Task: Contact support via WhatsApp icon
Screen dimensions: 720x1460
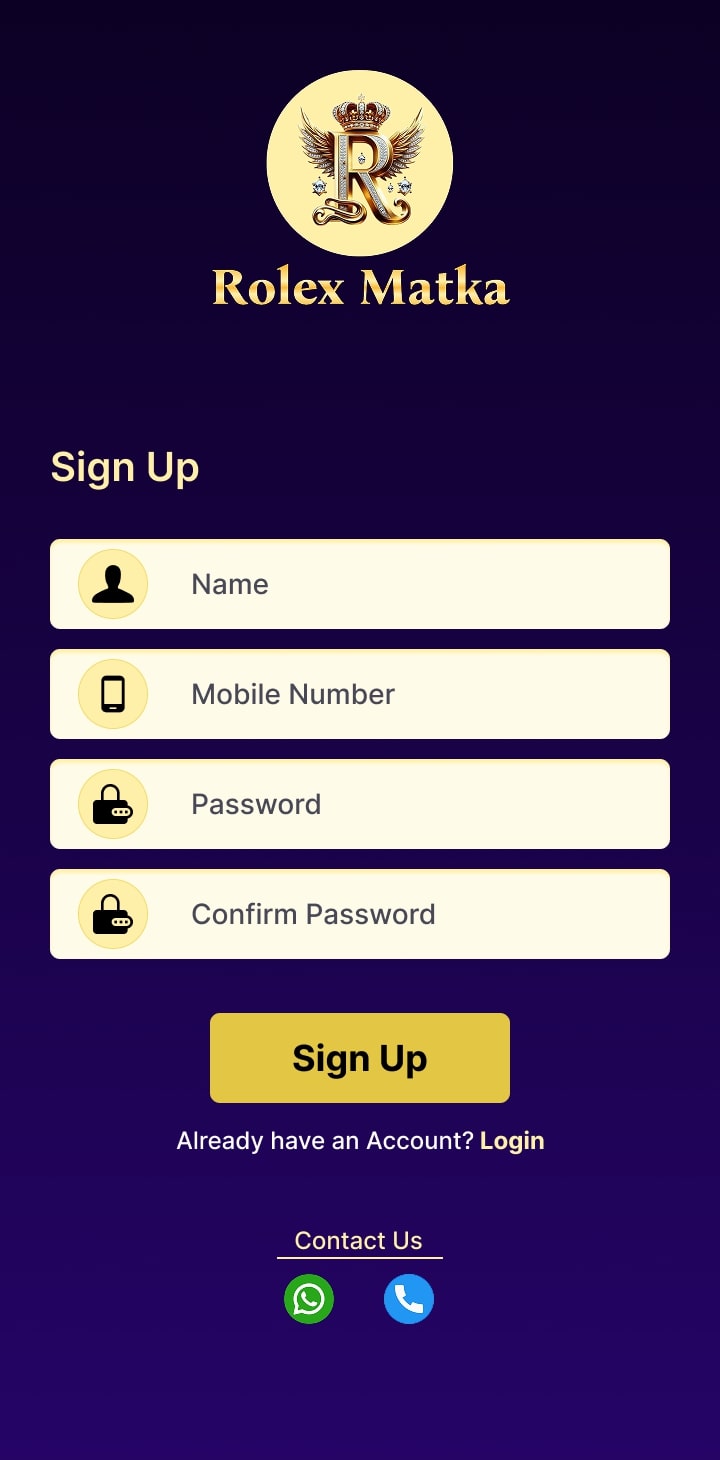Action: point(309,1299)
